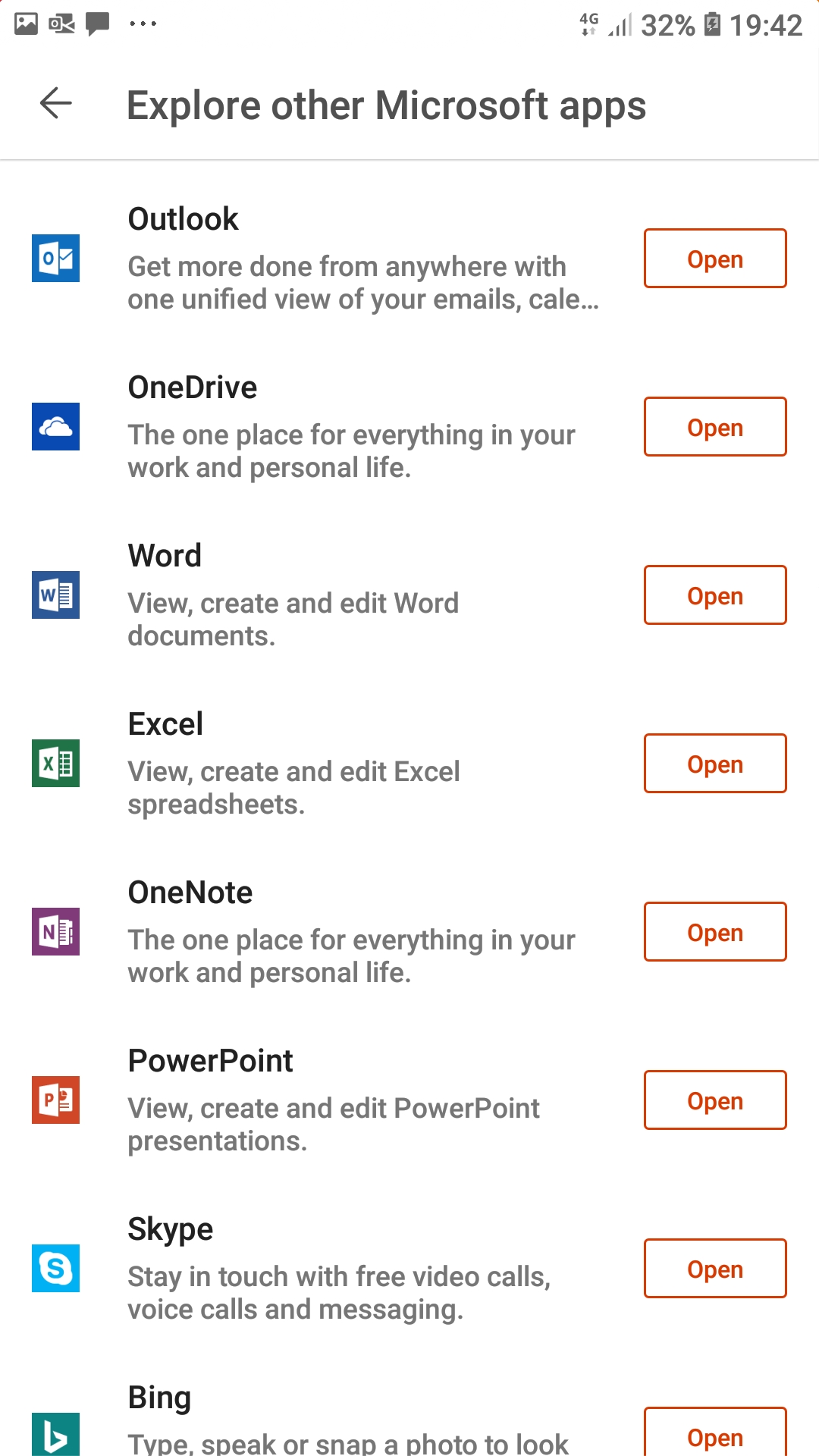Select the OneDrive app icon
Image resolution: width=819 pixels, height=1456 pixels.
[x=55, y=426]
